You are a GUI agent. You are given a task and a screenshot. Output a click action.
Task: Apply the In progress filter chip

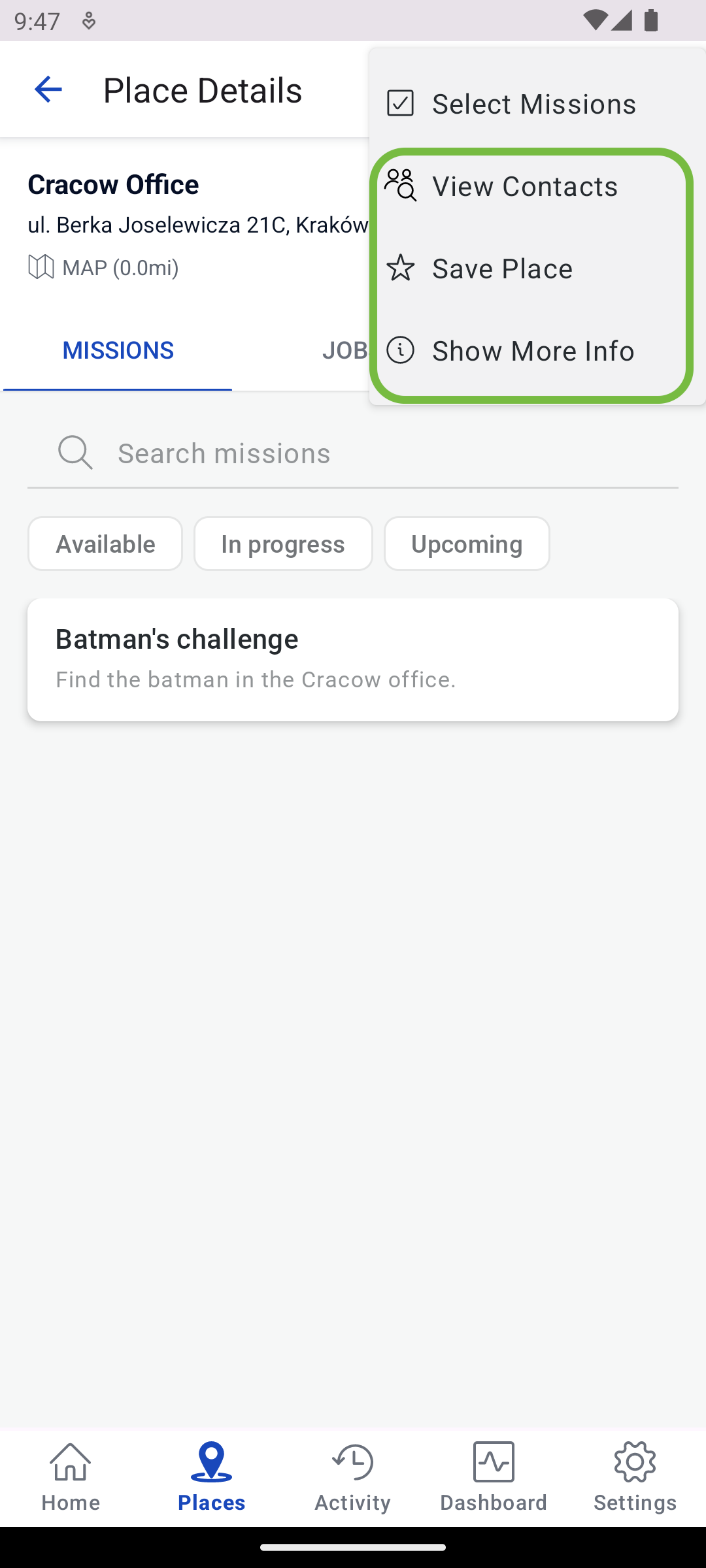pos(283,544)
